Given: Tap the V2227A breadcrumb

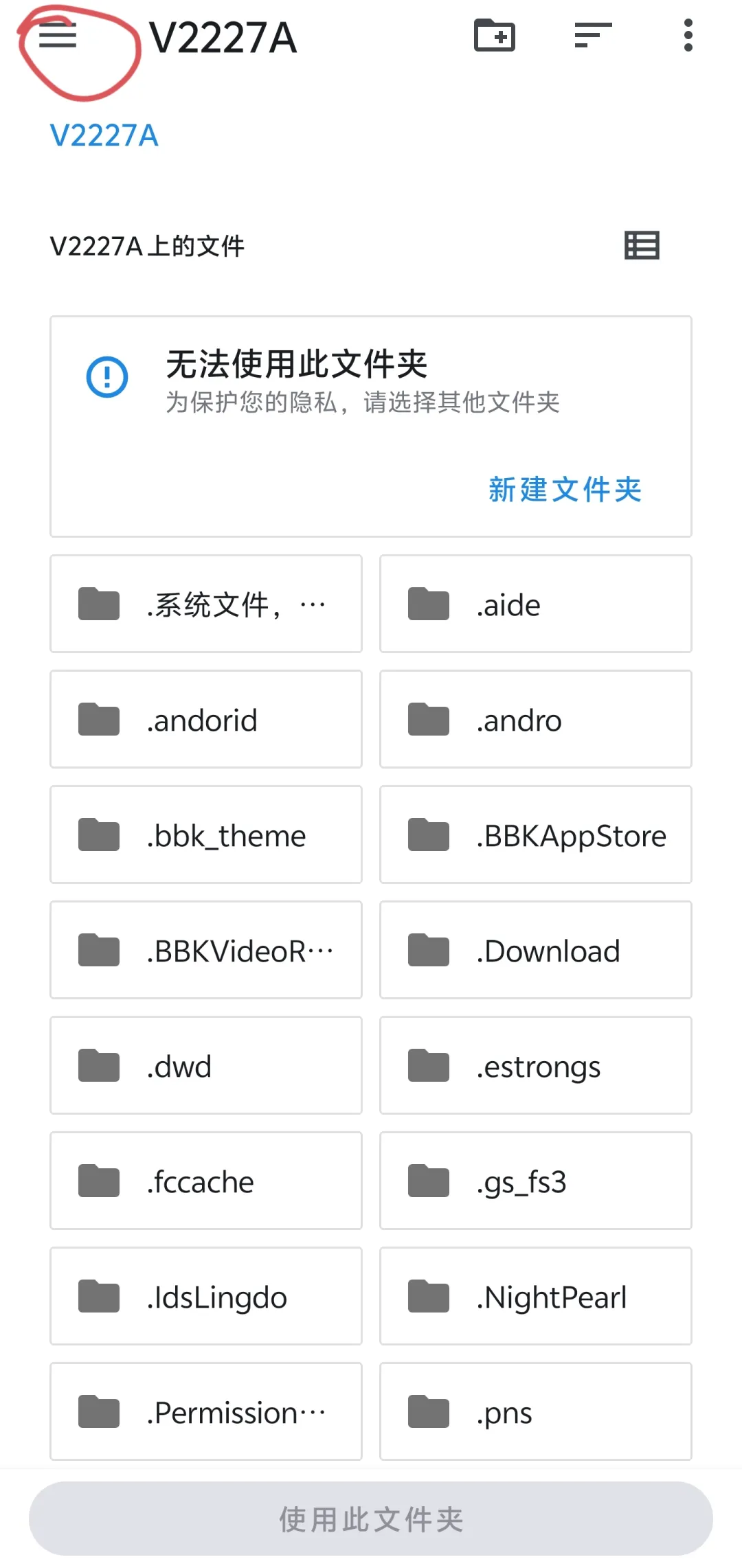Looking at the screenshot, I should (104, 136).
